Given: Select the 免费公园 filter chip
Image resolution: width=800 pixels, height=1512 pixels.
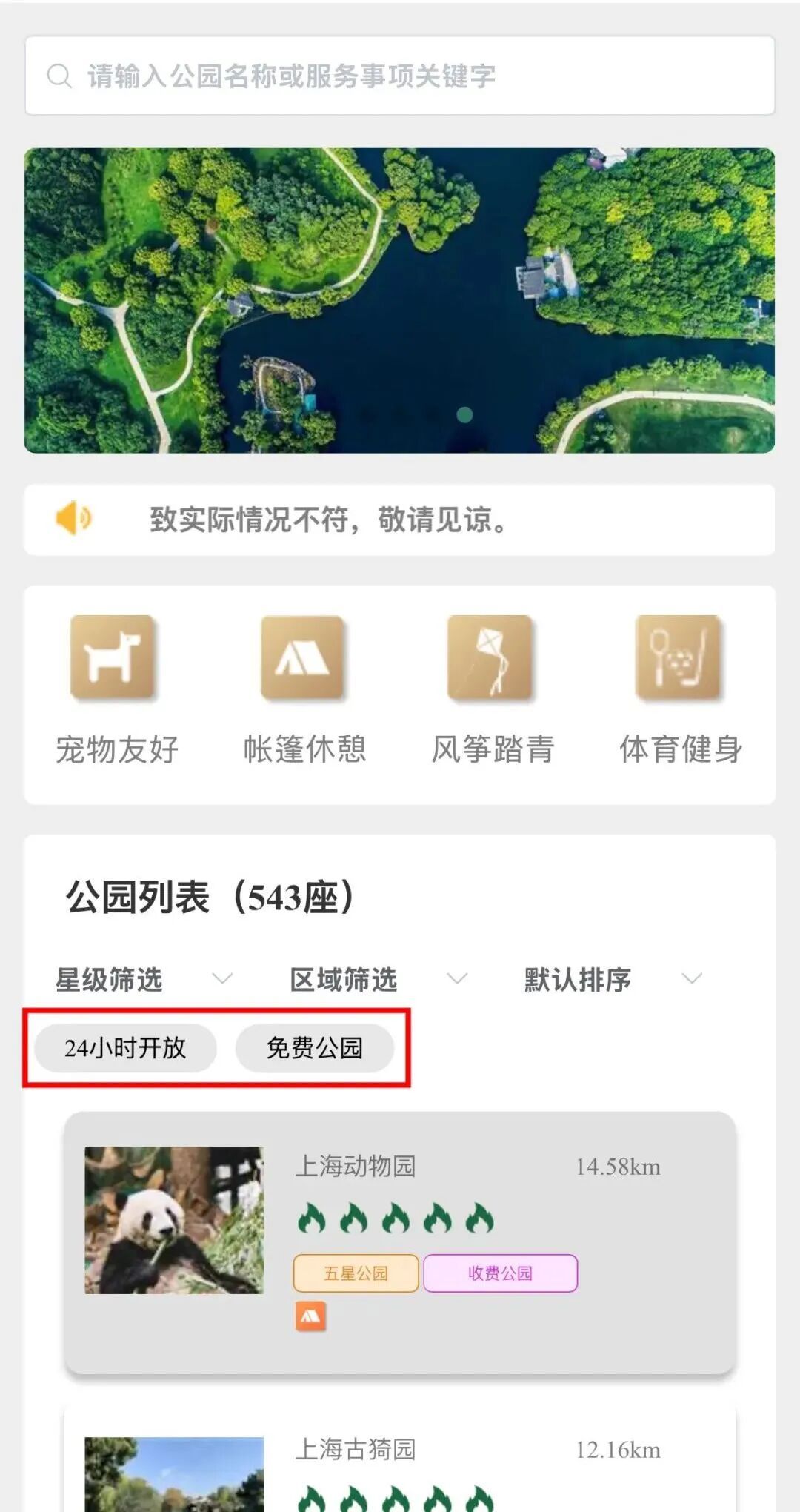Looking at the screenshot, I should click(x=315, y=1048).
